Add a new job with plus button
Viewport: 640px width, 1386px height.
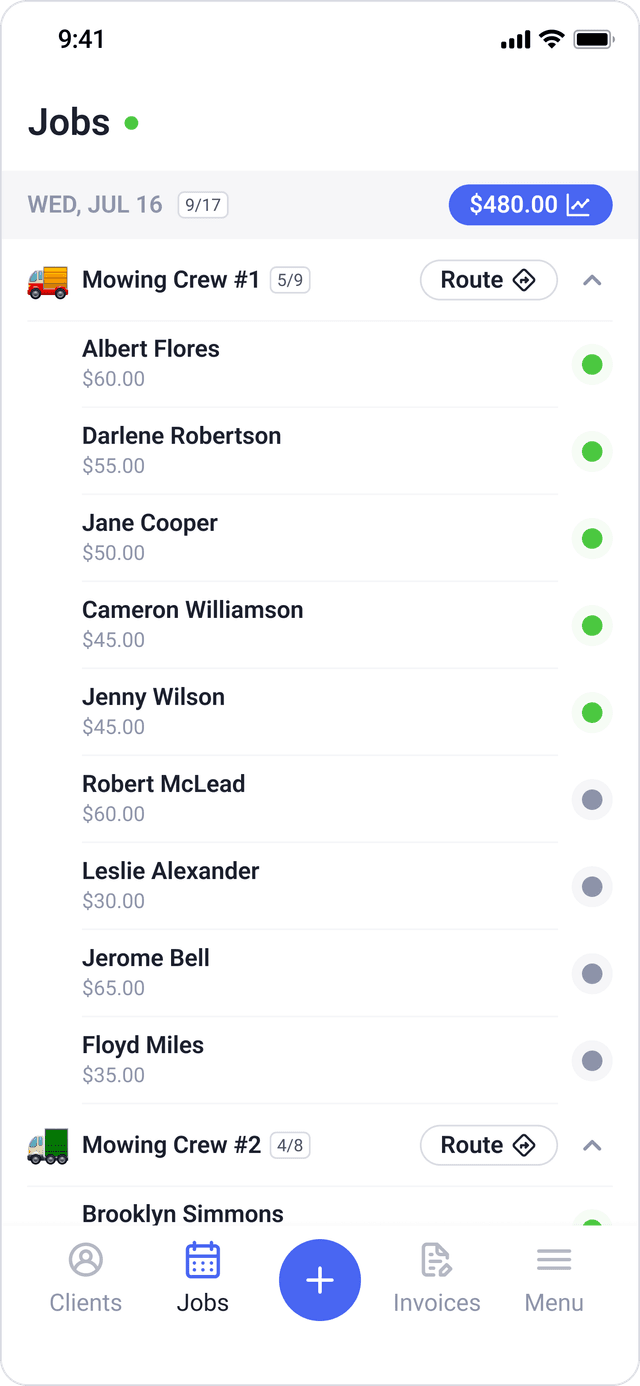[320, 1280]
